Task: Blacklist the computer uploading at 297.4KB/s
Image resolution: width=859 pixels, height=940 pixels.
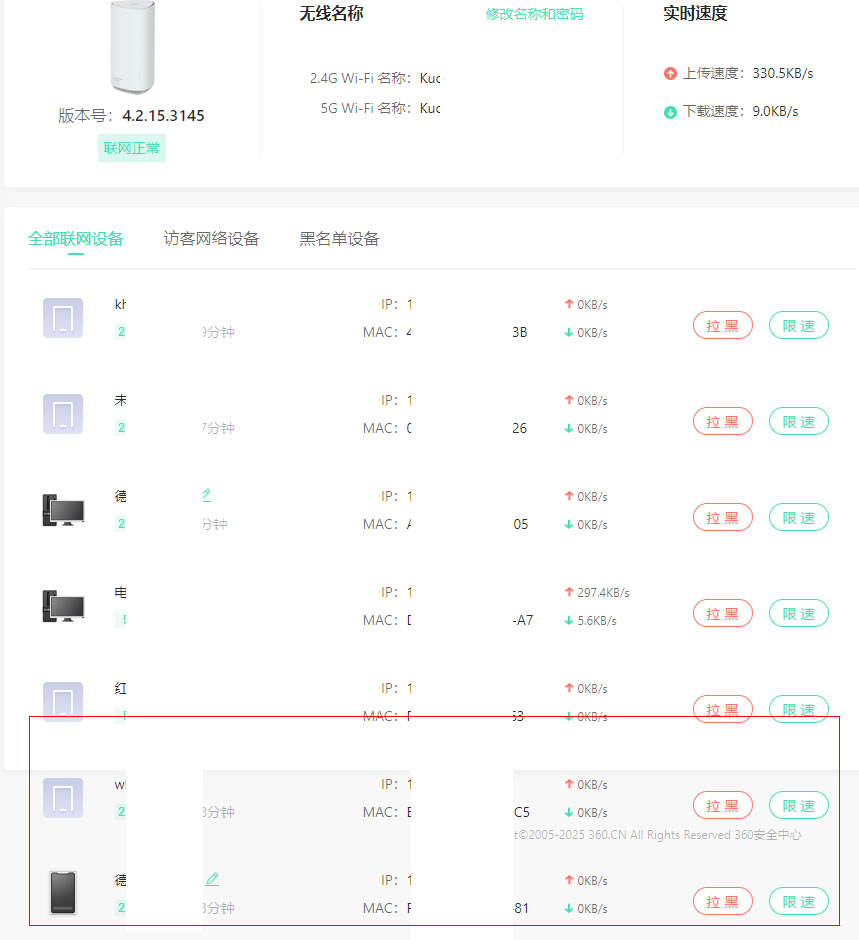Action: coord(722,613)
